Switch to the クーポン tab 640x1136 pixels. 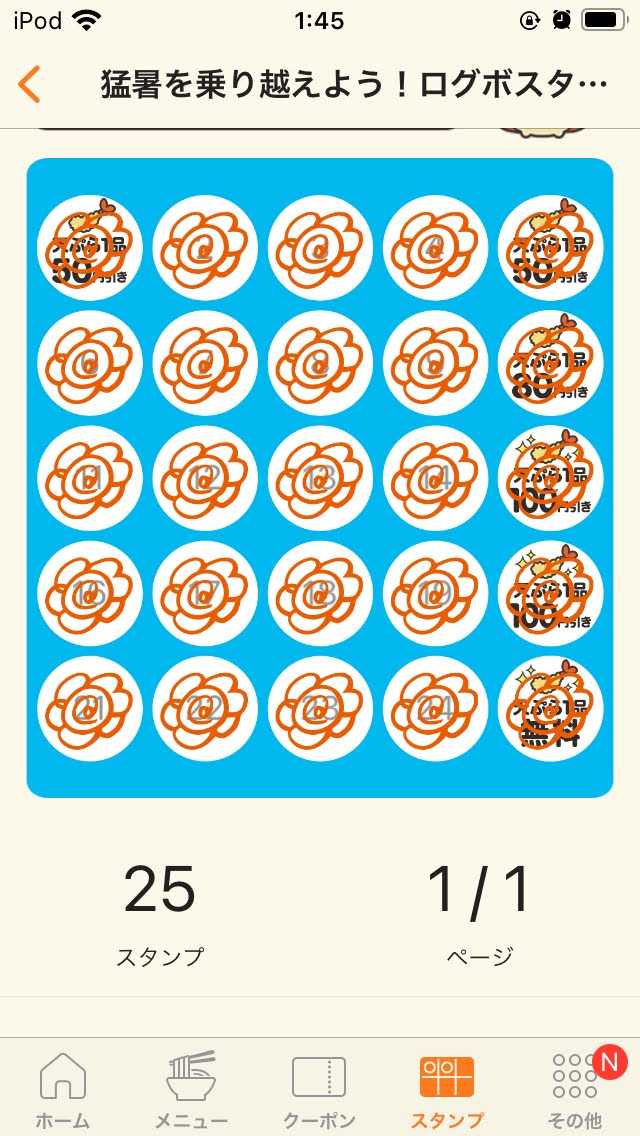pos(319,1089)
